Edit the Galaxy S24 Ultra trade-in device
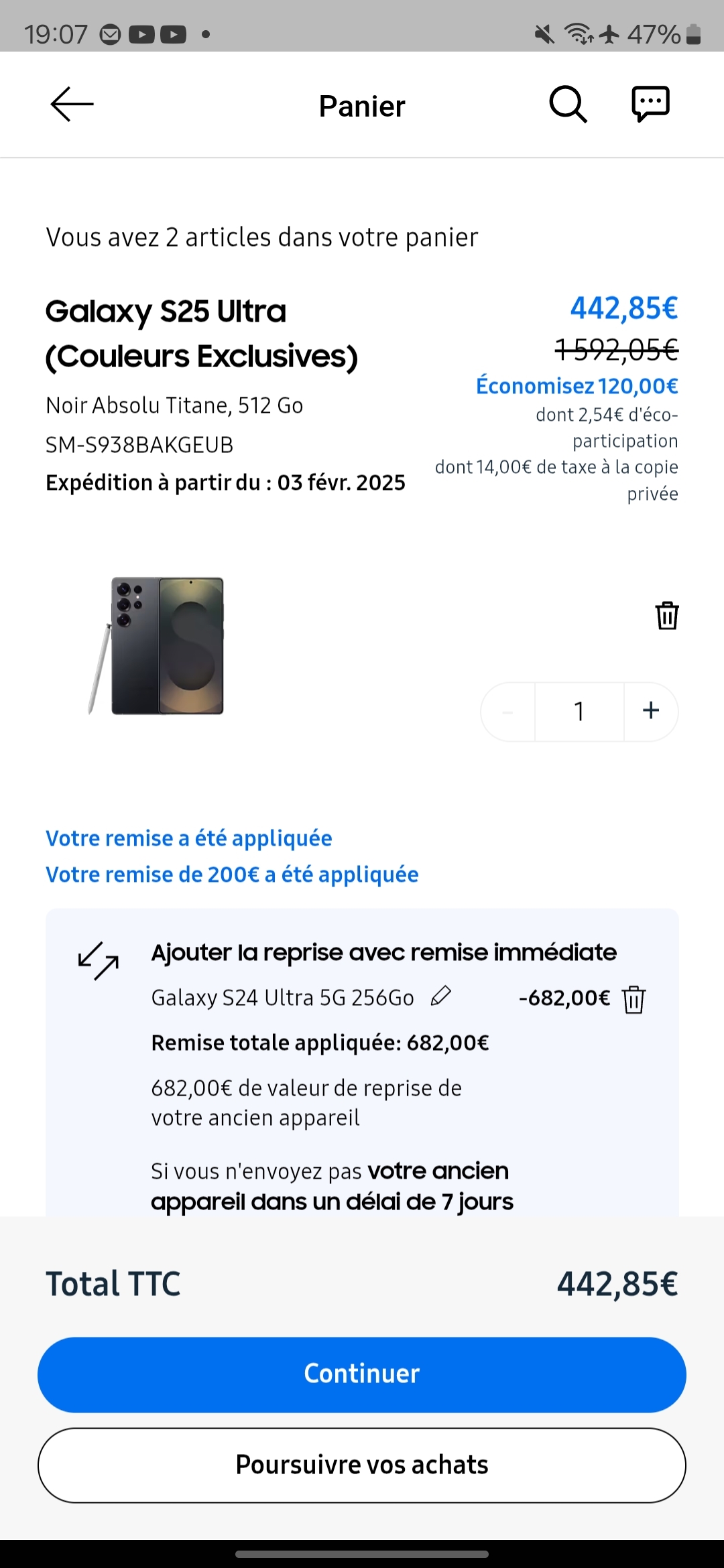 (440, 997)
